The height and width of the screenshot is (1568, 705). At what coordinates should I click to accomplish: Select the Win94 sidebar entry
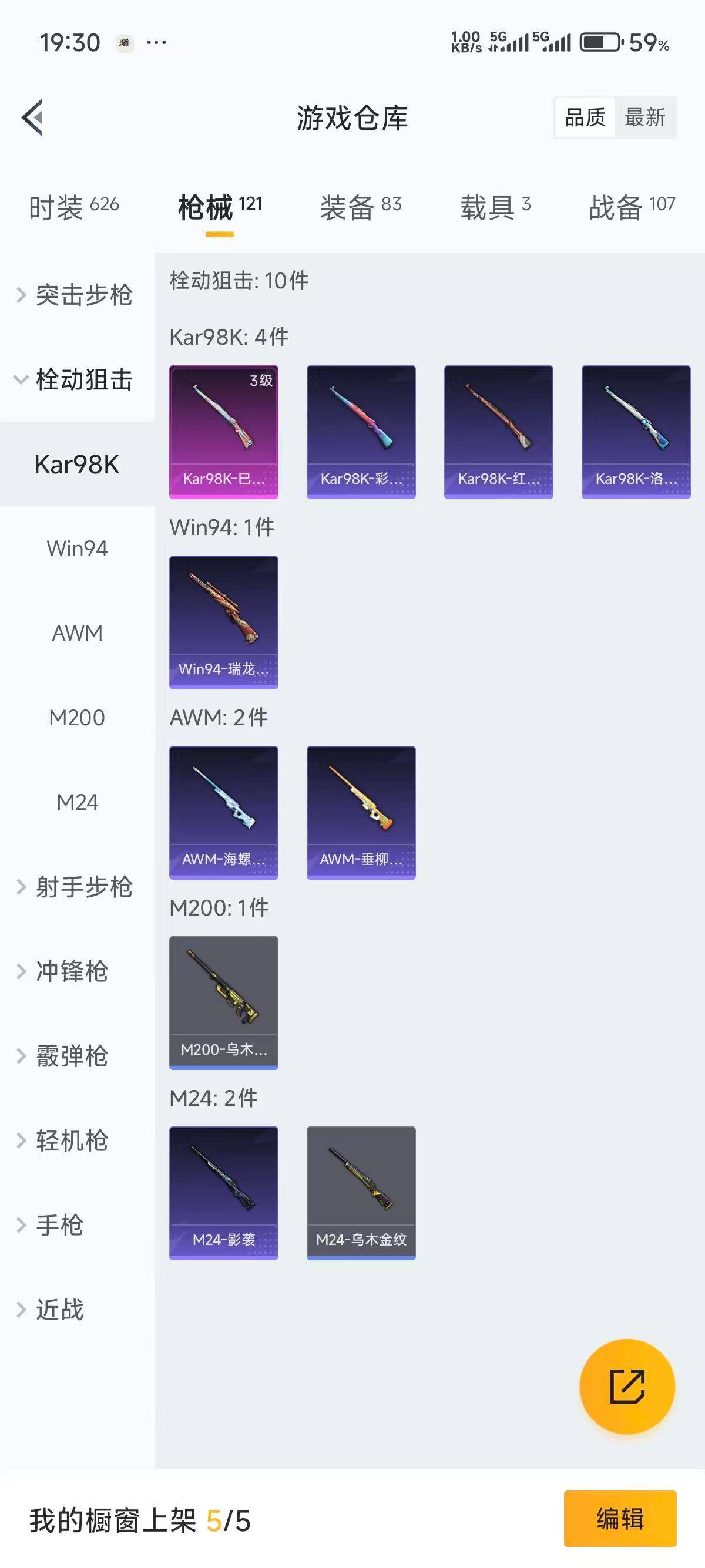[76, 548]
